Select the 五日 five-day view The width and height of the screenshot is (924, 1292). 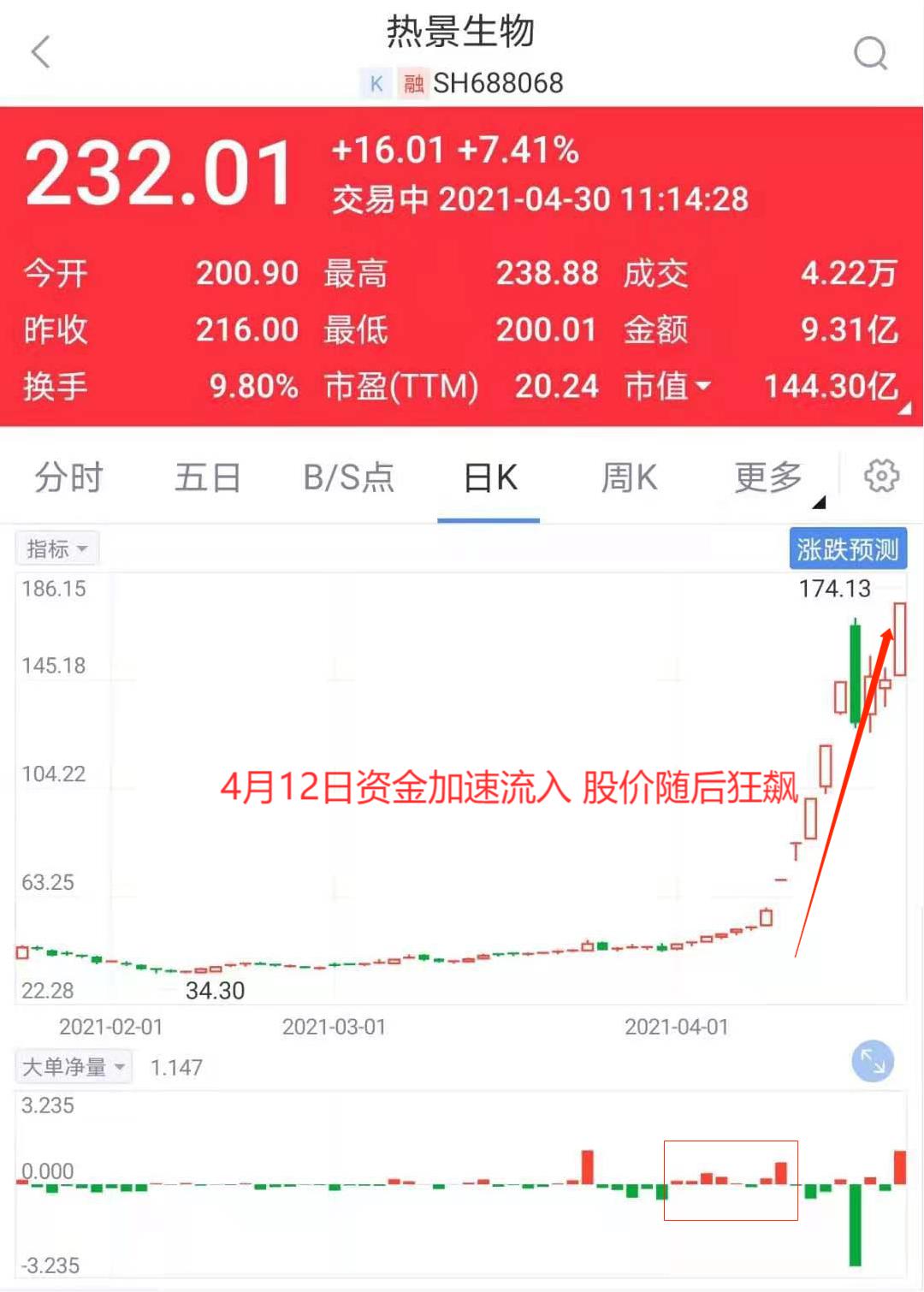tap(207, 477)
